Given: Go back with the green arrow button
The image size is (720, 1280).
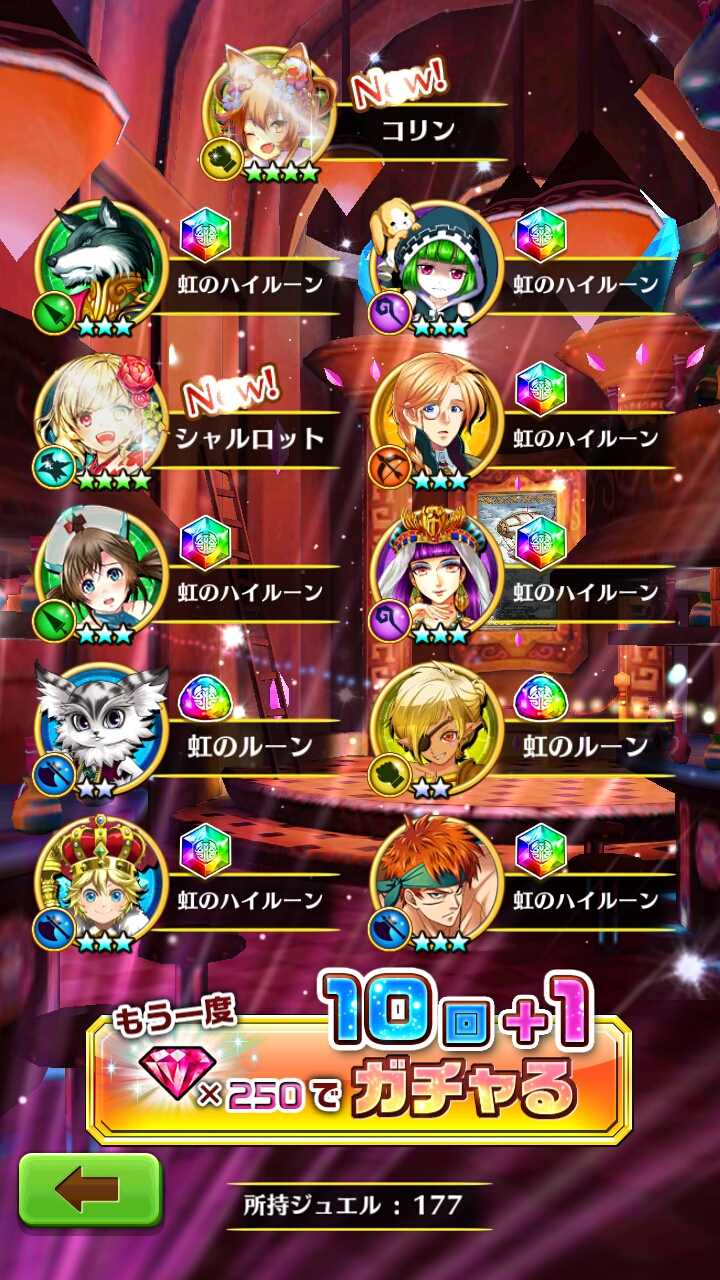Looking at the screenshot, I should (90, 1190).
